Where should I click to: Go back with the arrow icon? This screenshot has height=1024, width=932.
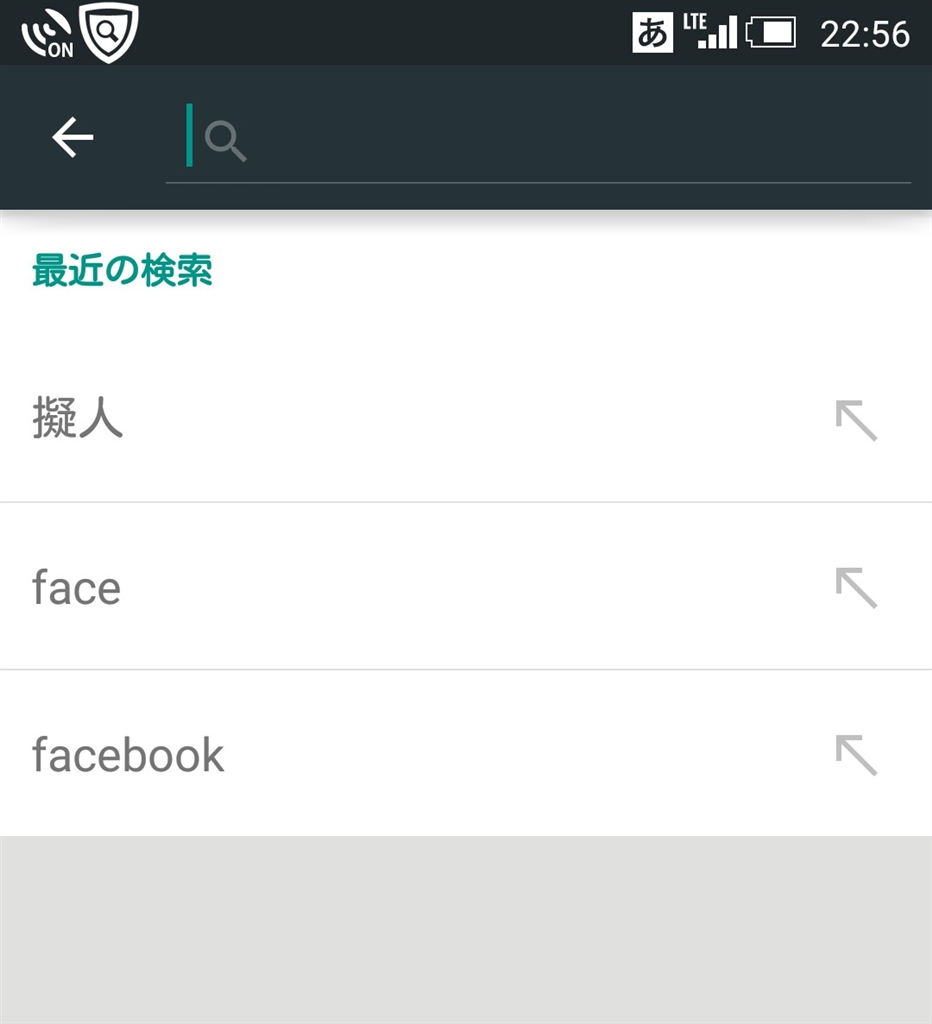click(73, 137)
